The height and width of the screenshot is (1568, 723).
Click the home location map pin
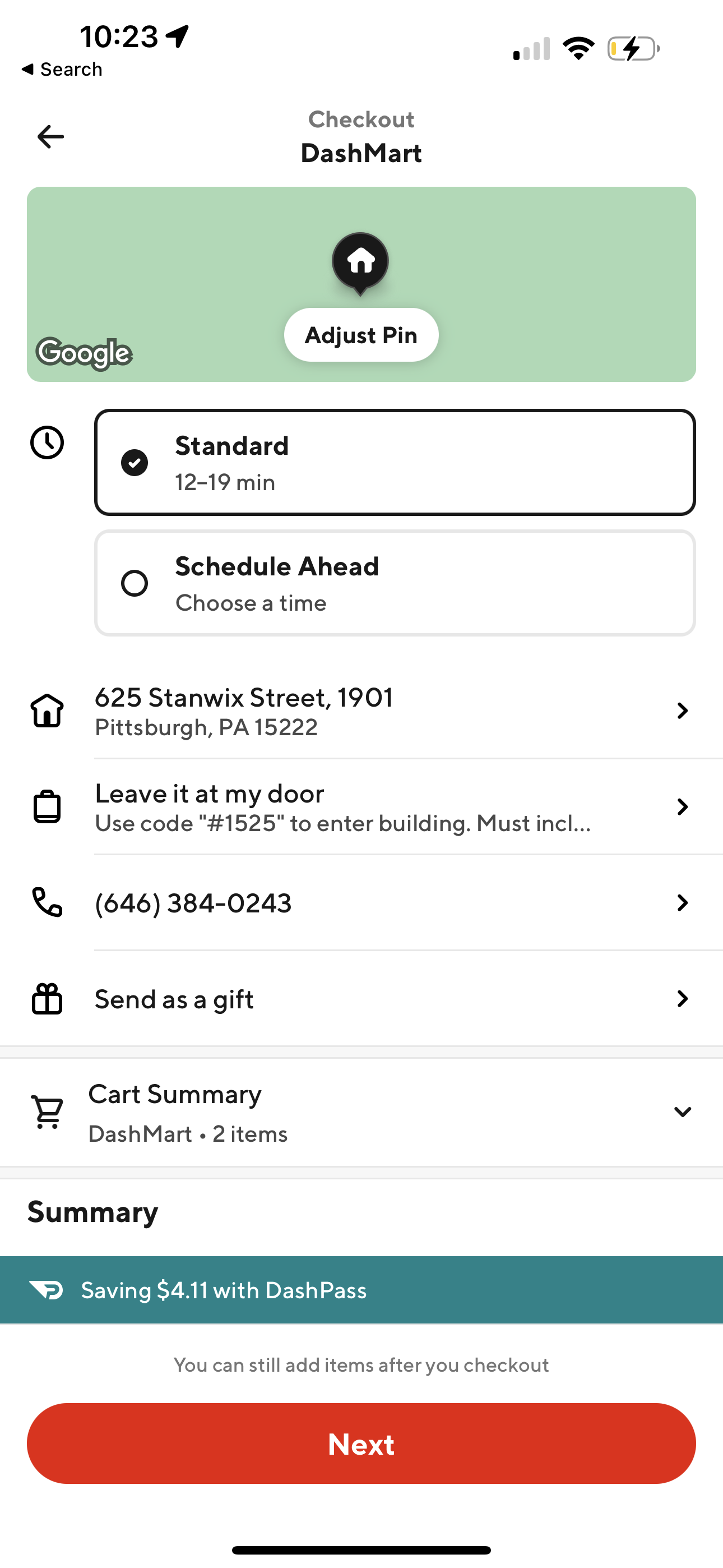point(360,262)
